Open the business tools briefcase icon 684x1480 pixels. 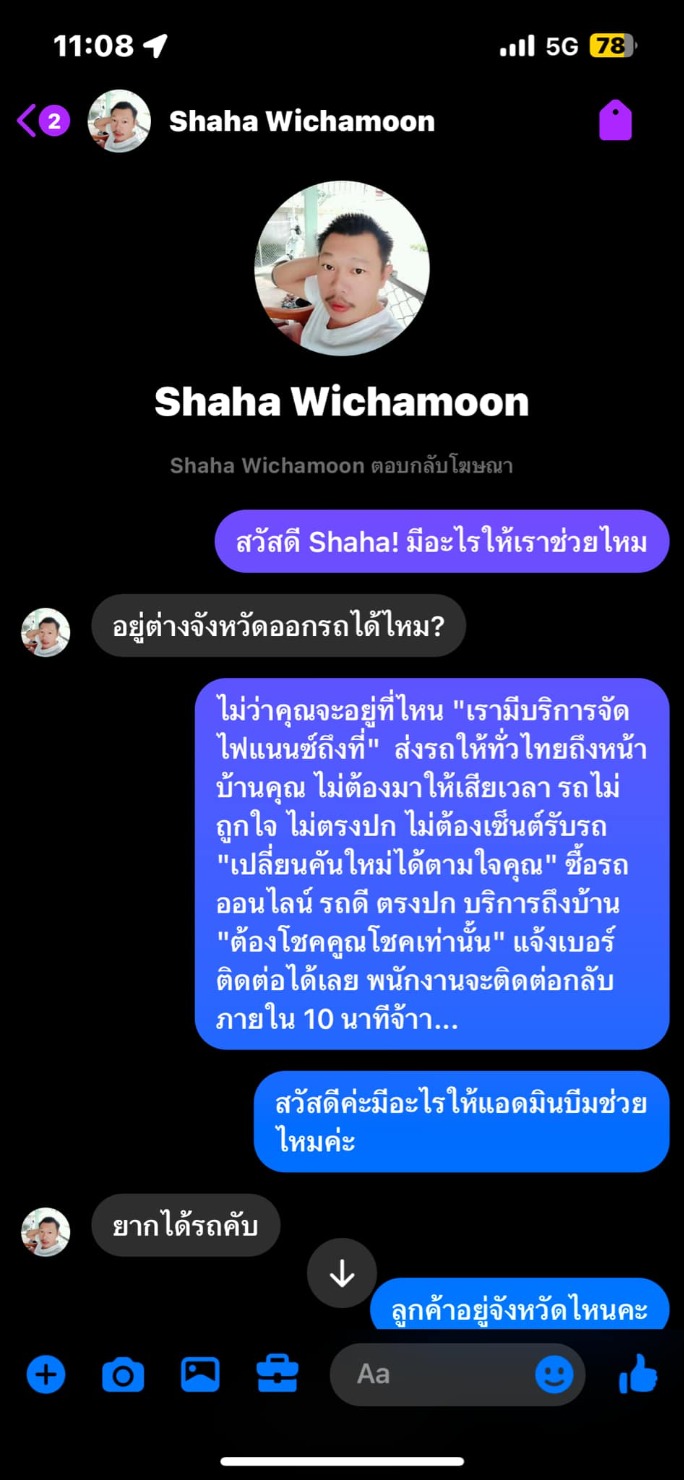277,1374
